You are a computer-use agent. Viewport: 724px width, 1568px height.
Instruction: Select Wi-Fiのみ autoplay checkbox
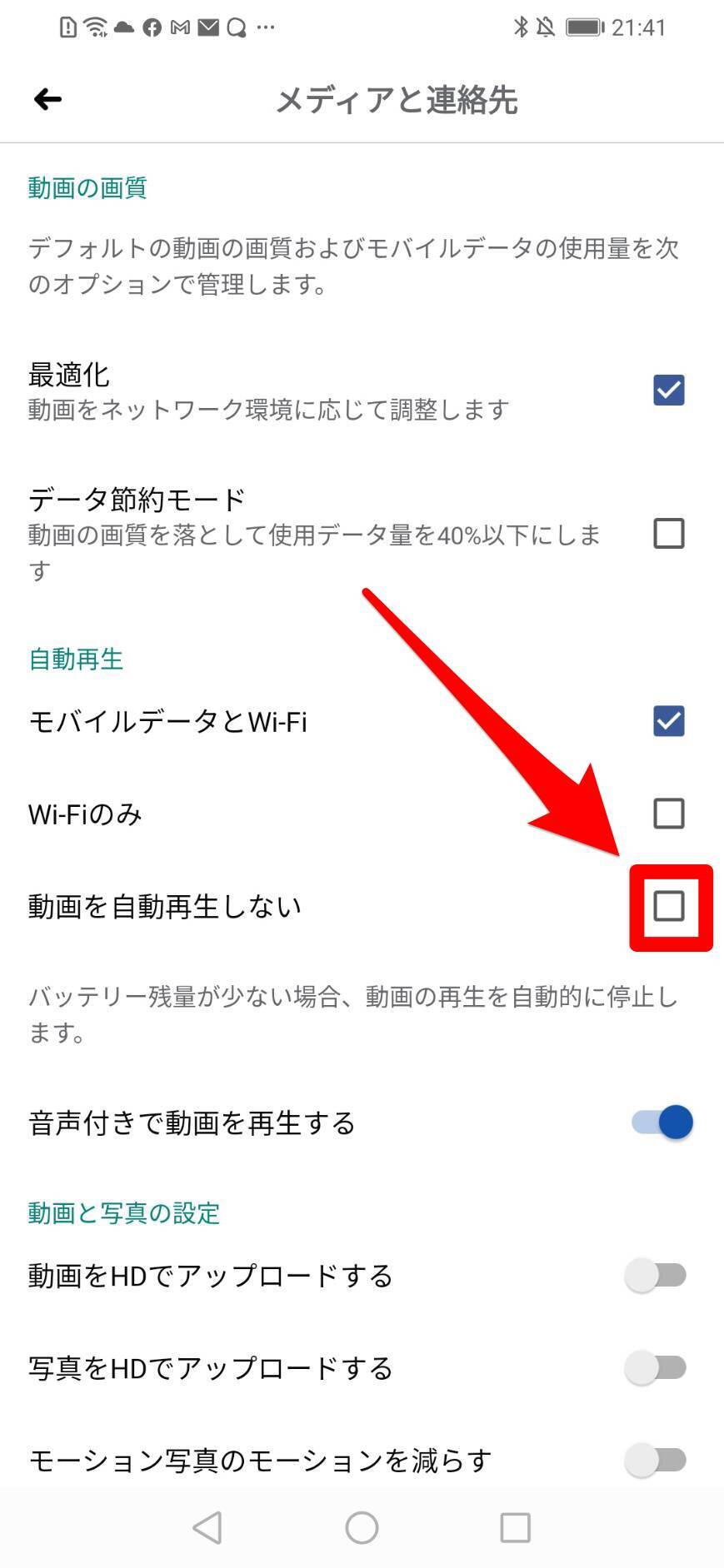tap(668, 814)
